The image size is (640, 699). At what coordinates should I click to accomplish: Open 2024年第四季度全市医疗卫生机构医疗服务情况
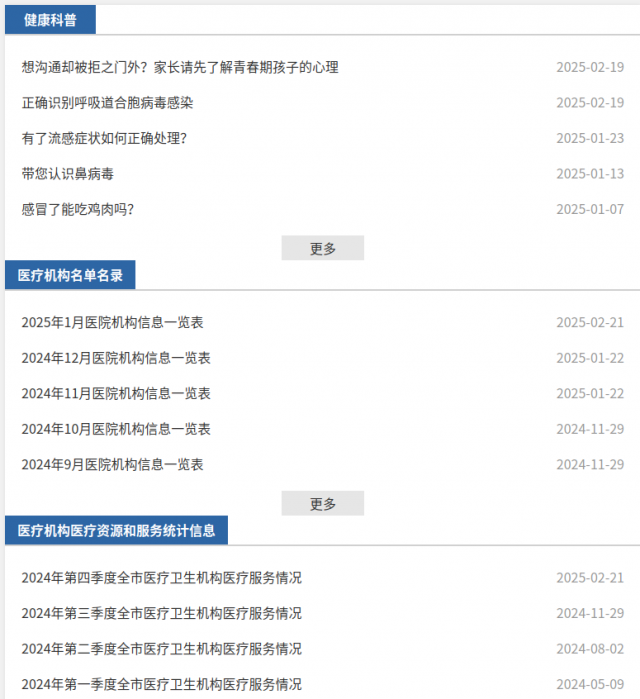pyautogui.click(x=161, y=577)
